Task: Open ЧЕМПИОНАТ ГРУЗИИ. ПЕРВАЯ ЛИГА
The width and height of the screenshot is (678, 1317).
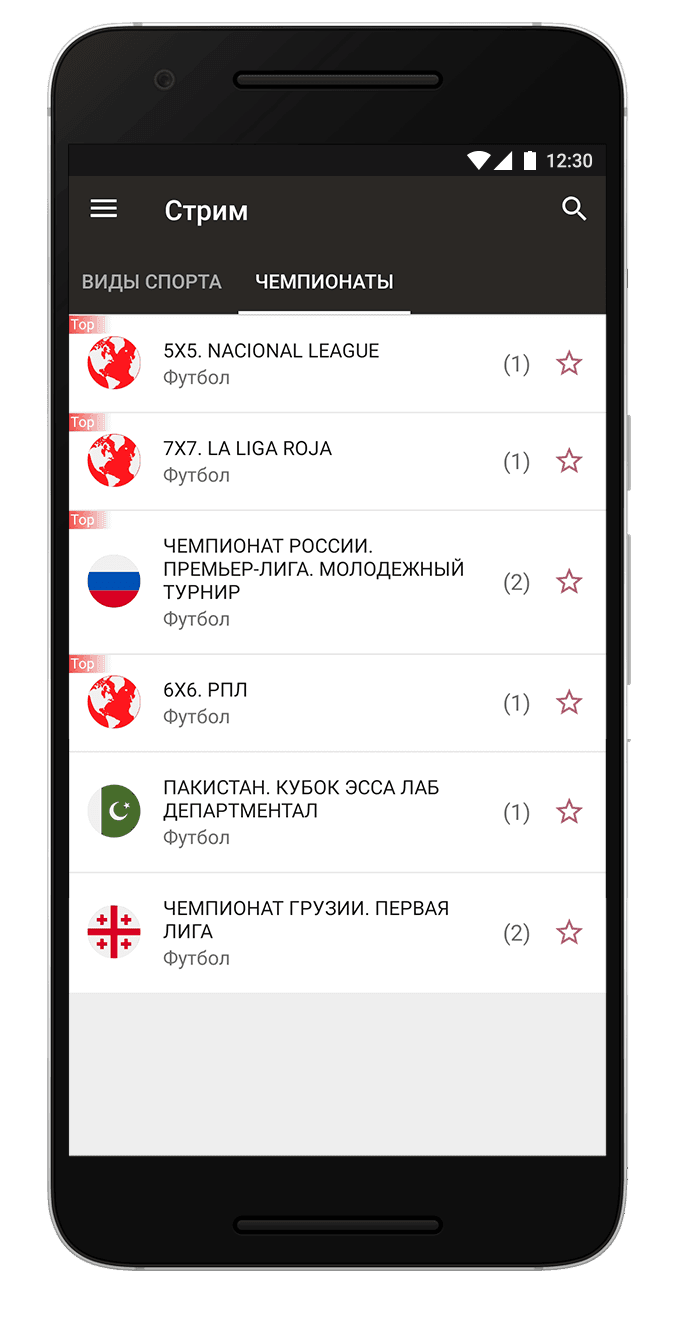Action: pyautogui.click(x=300, y=933)
